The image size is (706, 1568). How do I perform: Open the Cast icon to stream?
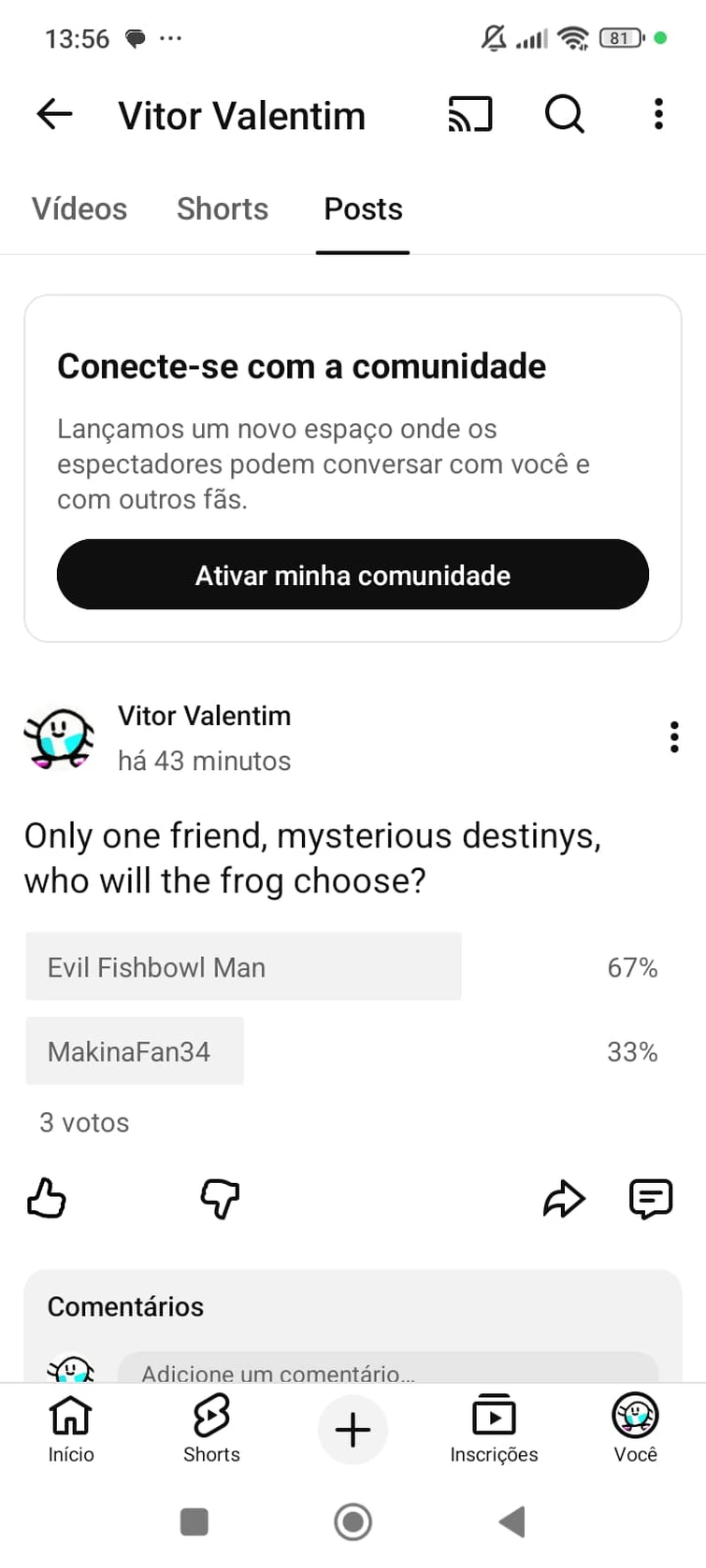[469, 114]
